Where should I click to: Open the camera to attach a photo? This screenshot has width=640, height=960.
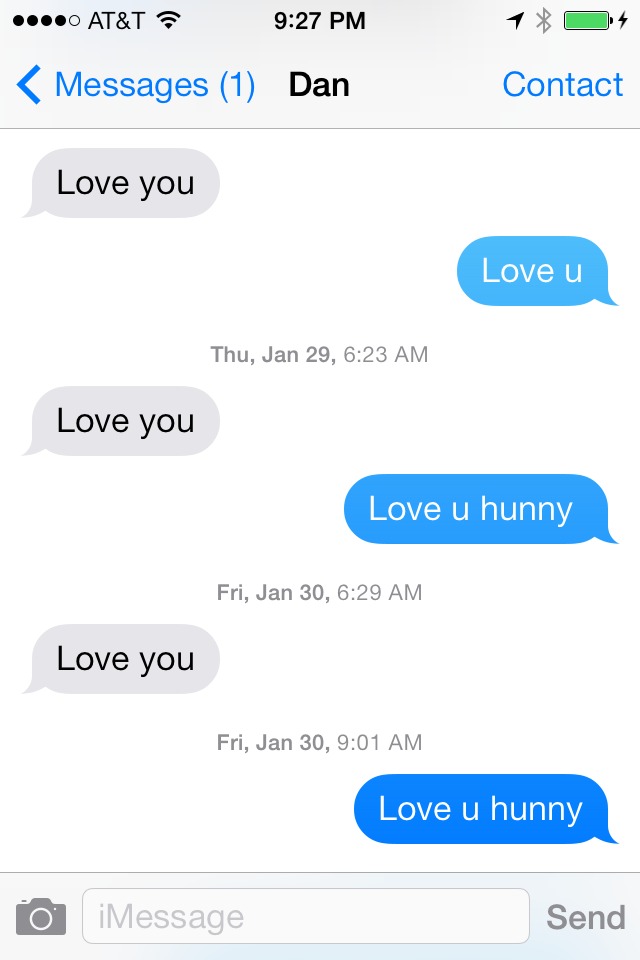(41, 916)
